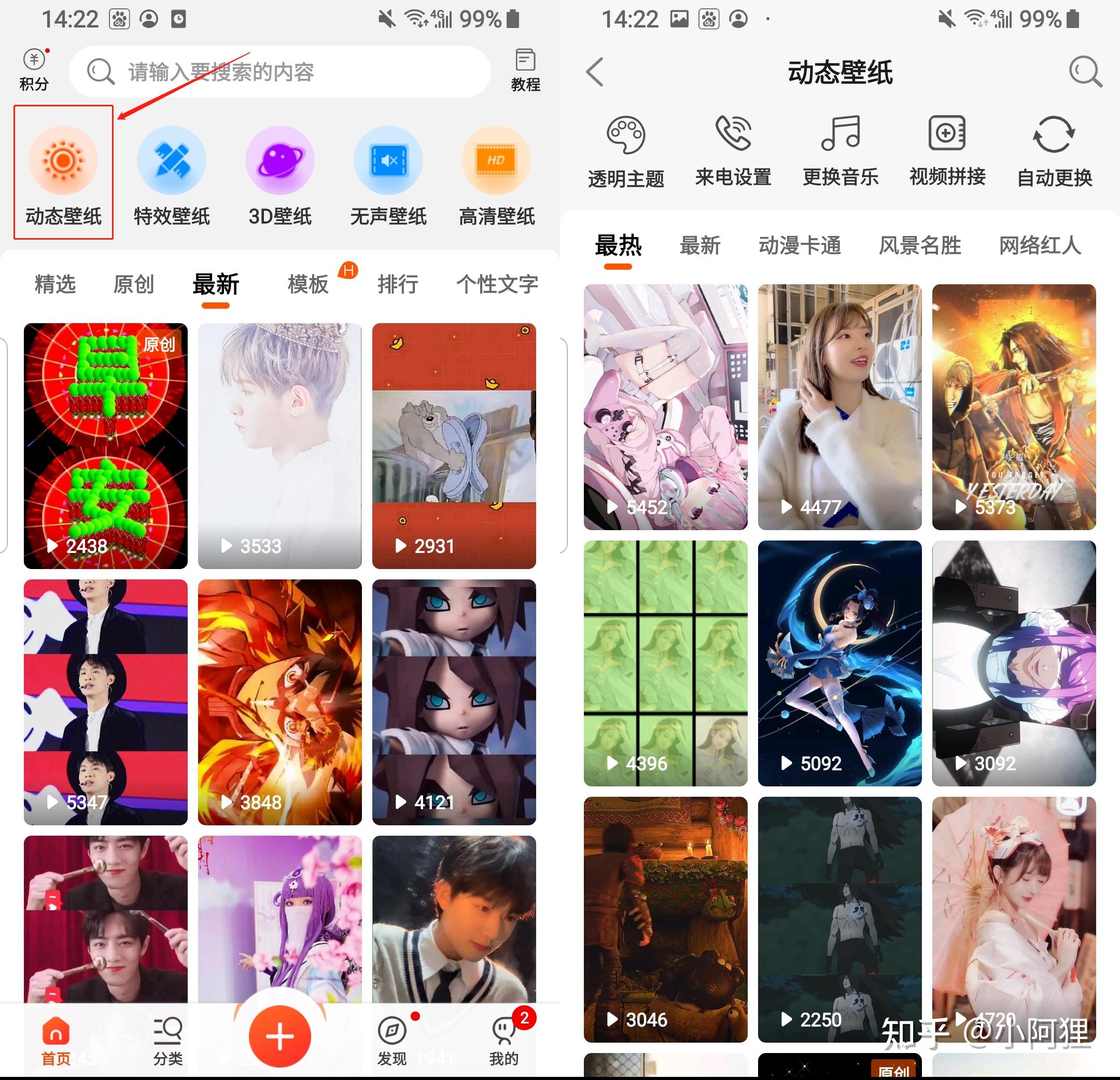The height and width of the screenshot is (1080, 1120).
Task: Switch to the 排行 tab
Action: pyautogui.click(x=398, y=284)
